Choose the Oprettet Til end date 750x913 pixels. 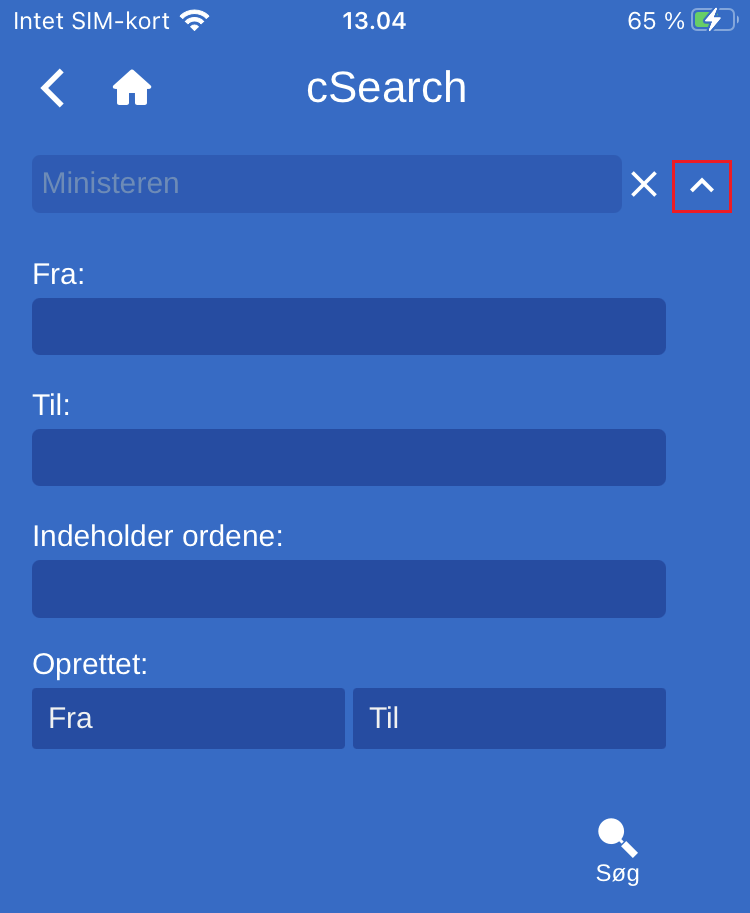coord(509,718)
